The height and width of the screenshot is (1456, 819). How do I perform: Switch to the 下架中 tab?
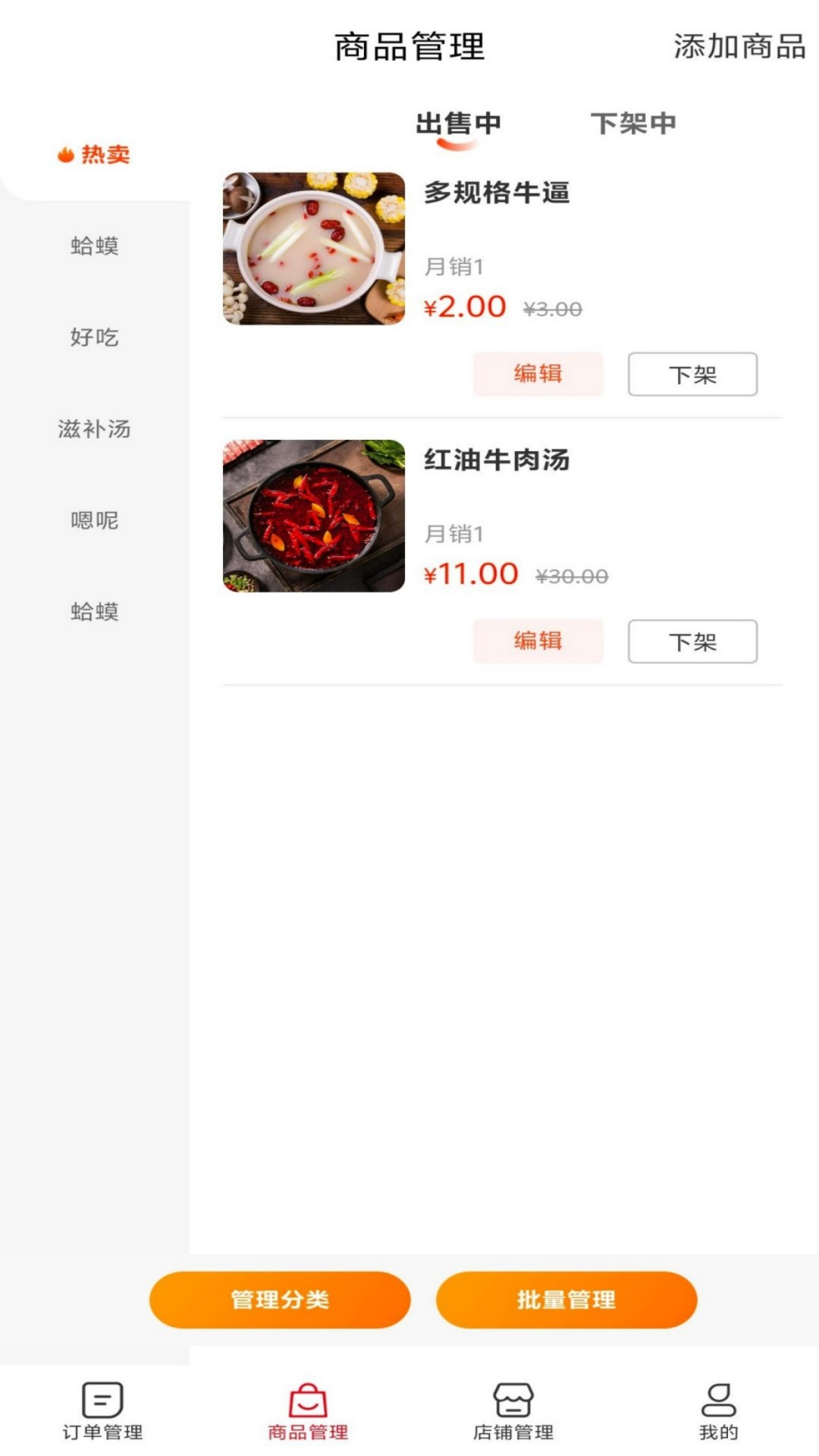(x=632, y=124)
